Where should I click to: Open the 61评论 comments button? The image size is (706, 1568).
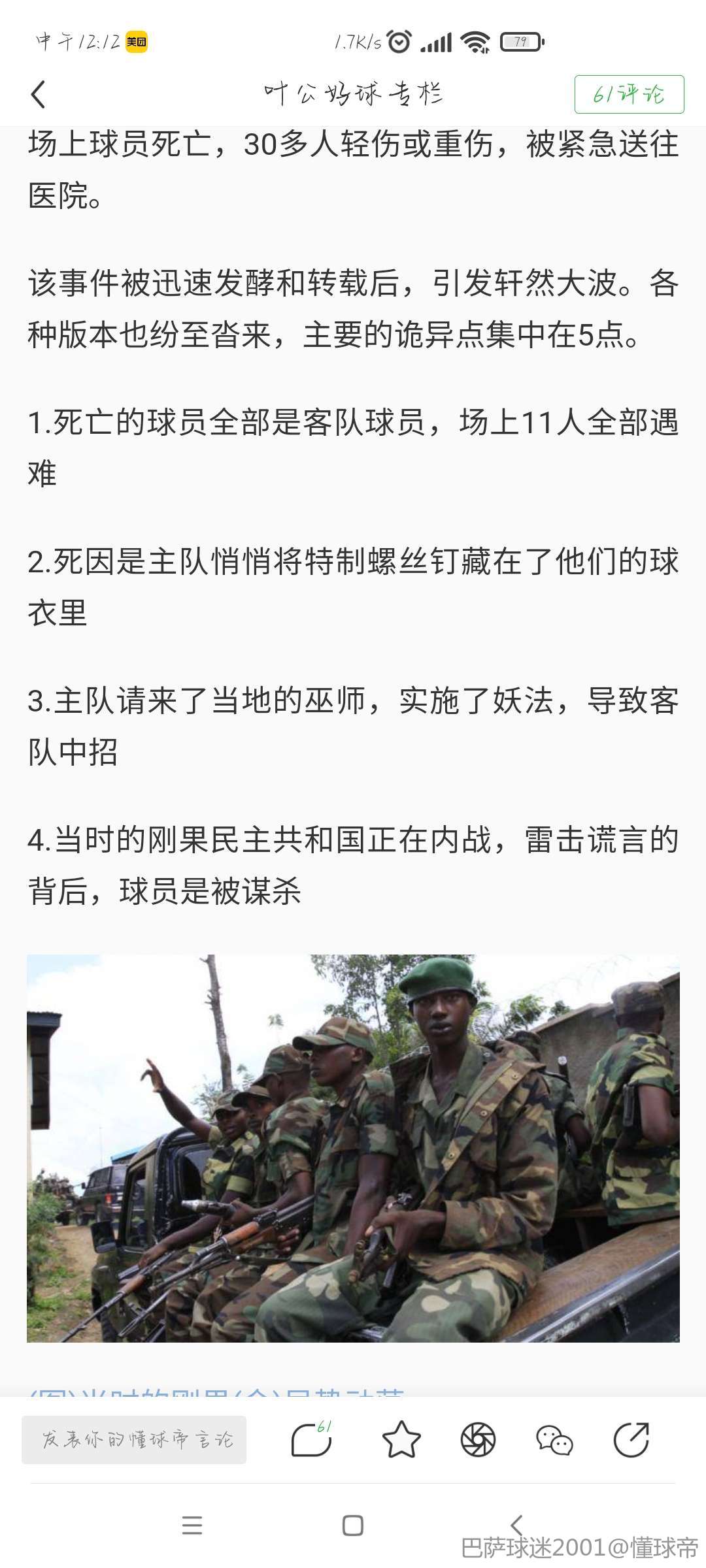pyautogui.click(x=629, y=94)
